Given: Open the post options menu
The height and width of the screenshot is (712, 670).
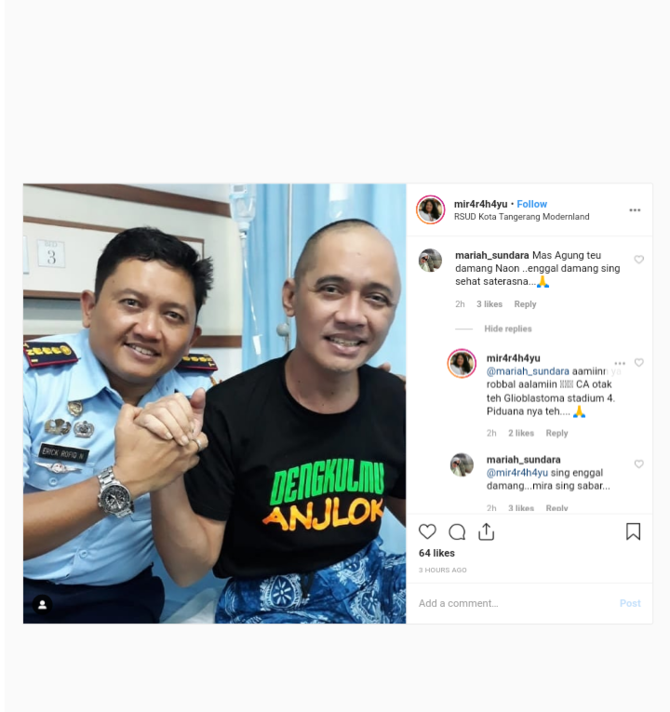Looking at the screenshot, I should coord(634,210).
